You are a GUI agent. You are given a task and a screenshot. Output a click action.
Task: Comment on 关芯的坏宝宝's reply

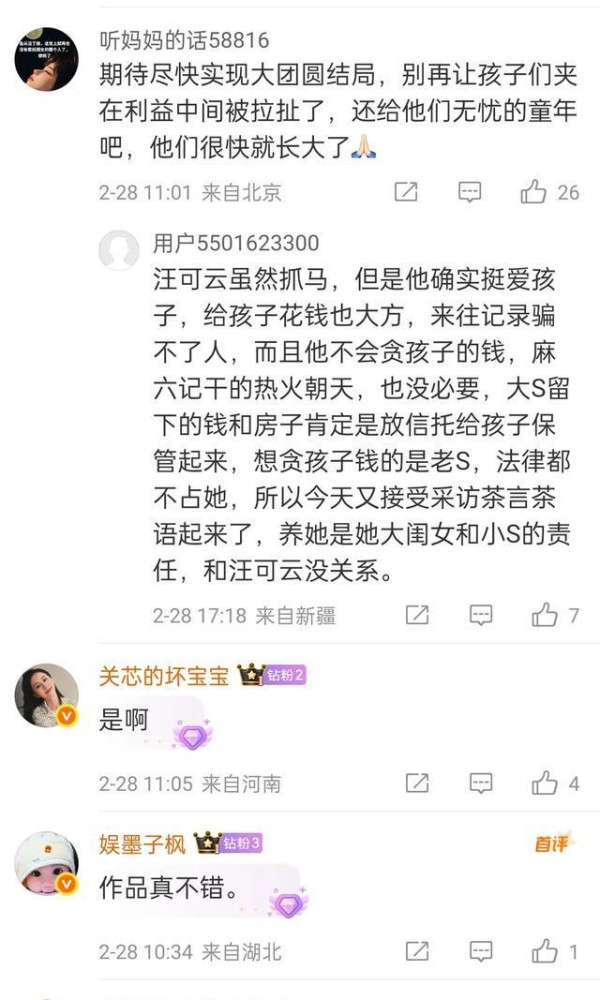tap(481, 783)
